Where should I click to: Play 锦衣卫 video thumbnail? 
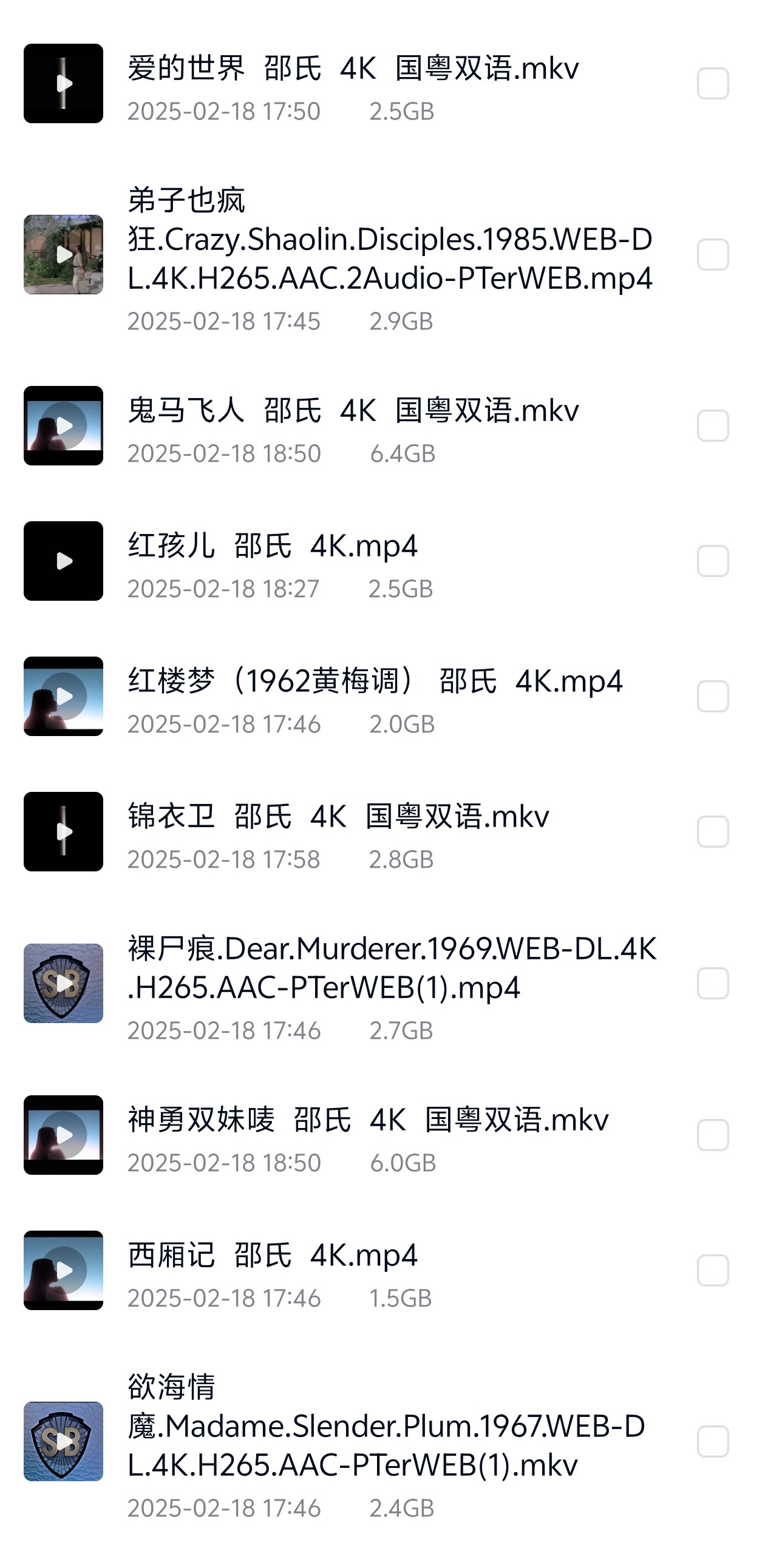(x=63, y=831)
